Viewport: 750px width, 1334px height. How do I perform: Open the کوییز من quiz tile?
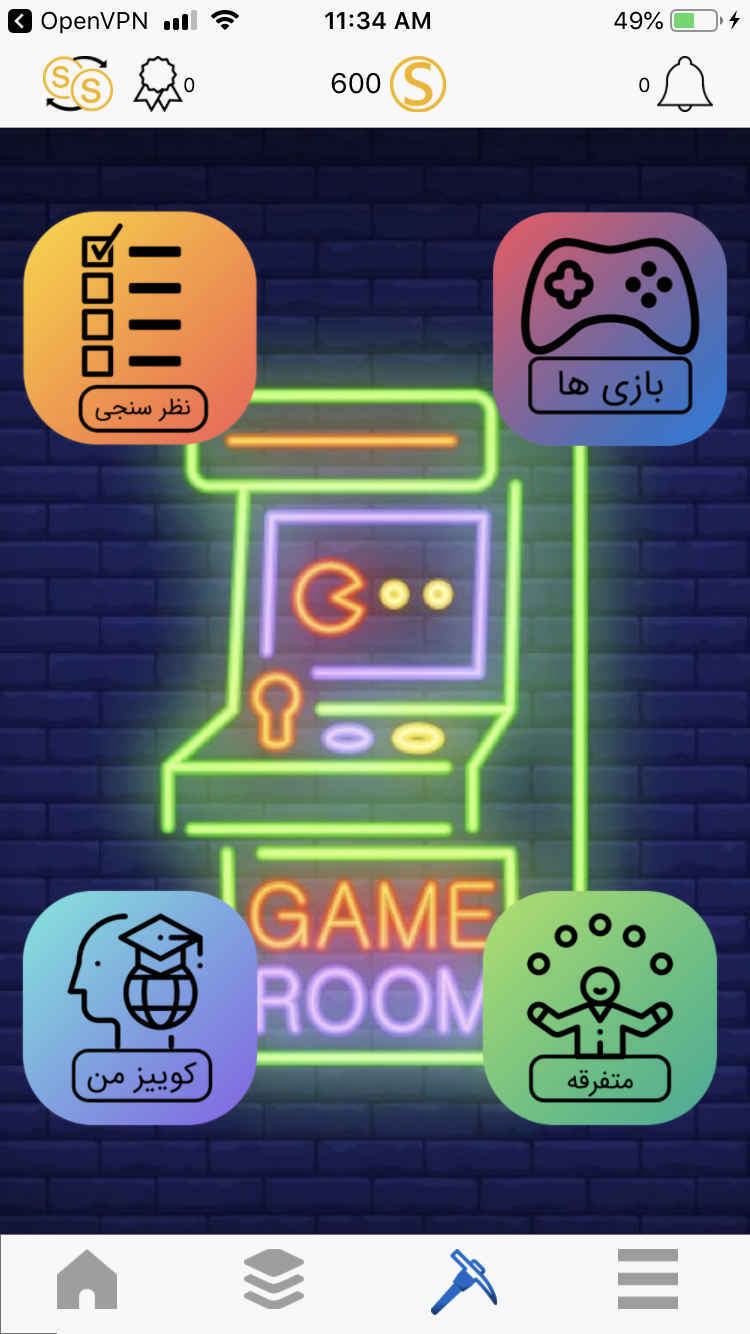(x=140, y=1007)
